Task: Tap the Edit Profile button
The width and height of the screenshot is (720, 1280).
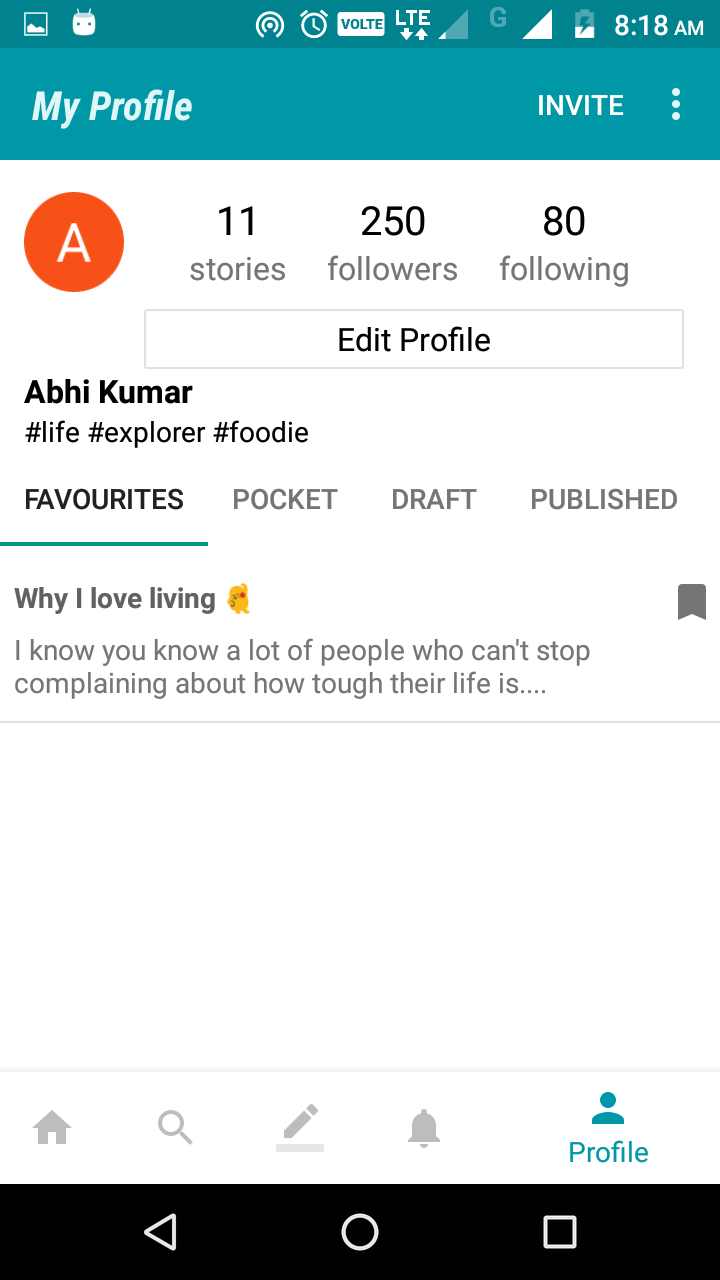Action: tap(414, 340)
